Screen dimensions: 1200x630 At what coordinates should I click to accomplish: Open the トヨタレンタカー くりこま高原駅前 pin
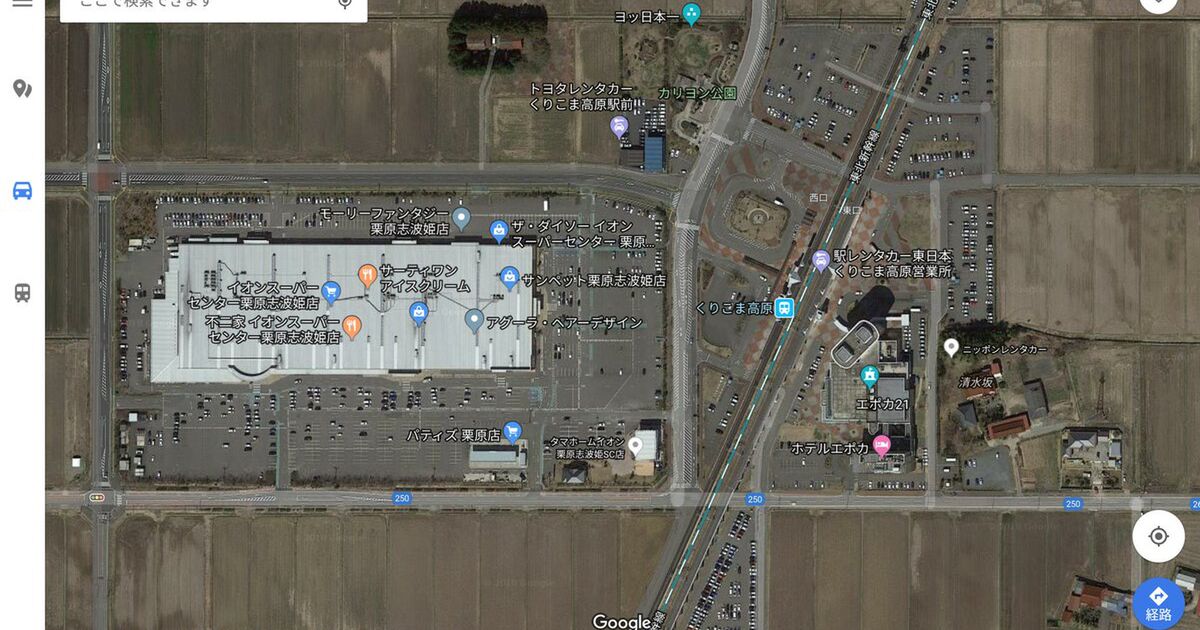click(619, 126)
